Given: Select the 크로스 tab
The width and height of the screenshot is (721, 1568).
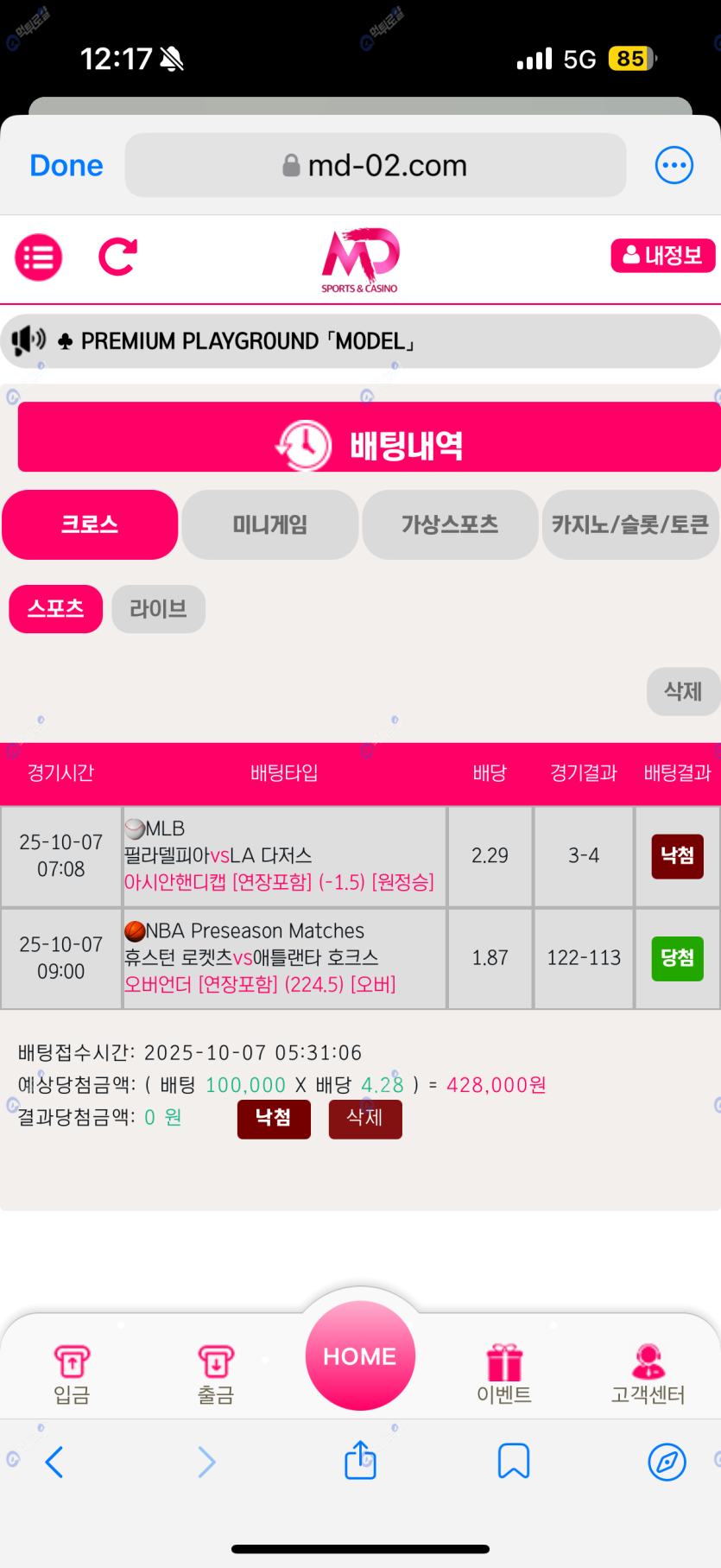Looking at the screenshot, I should click(x=90, y=524).
